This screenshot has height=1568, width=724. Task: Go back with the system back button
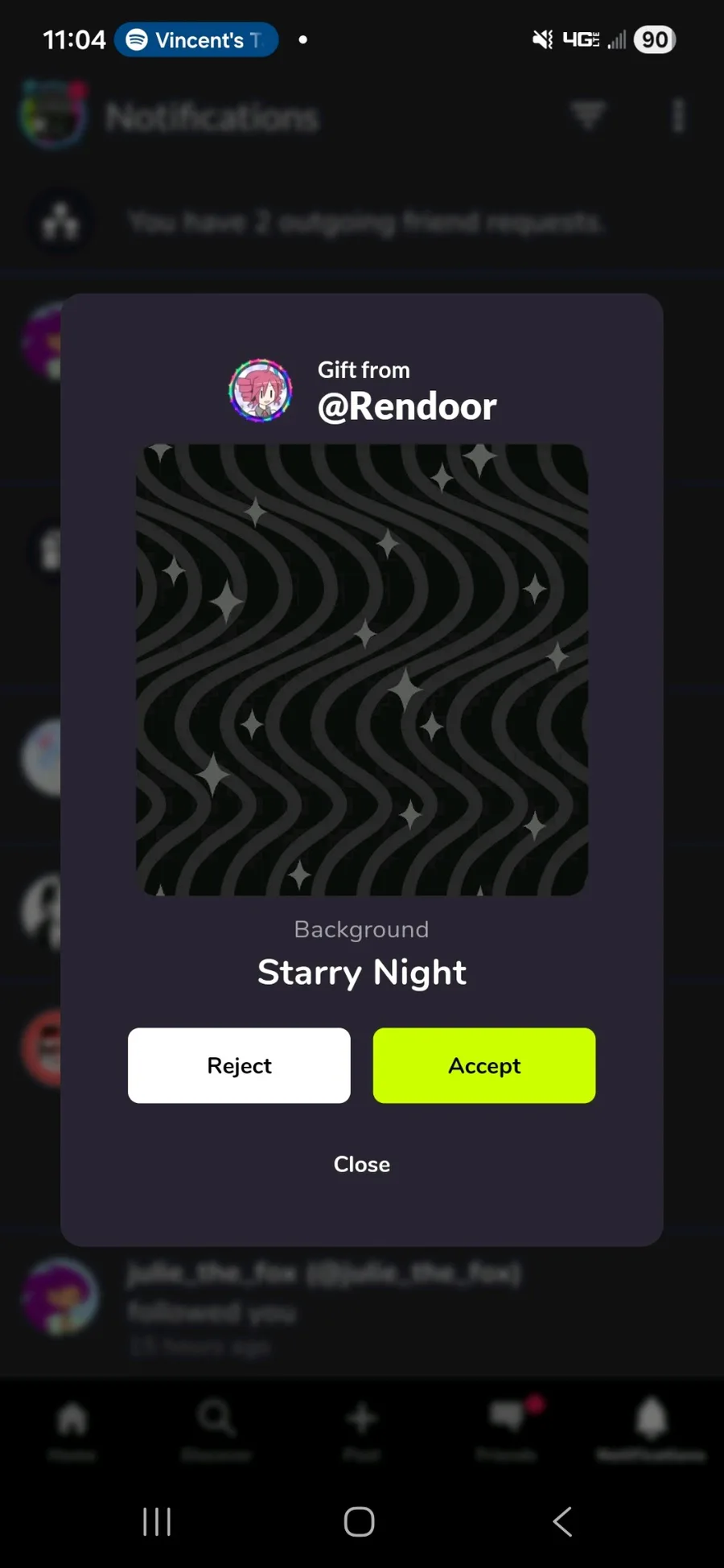tap(563, 1521)
